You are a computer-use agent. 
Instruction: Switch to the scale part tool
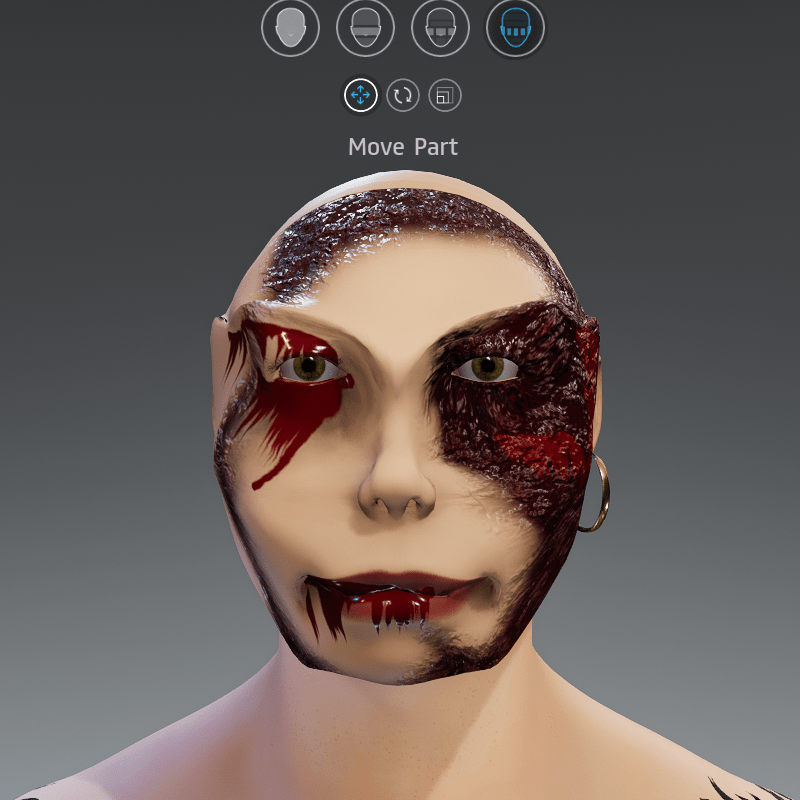pos(445,96)
